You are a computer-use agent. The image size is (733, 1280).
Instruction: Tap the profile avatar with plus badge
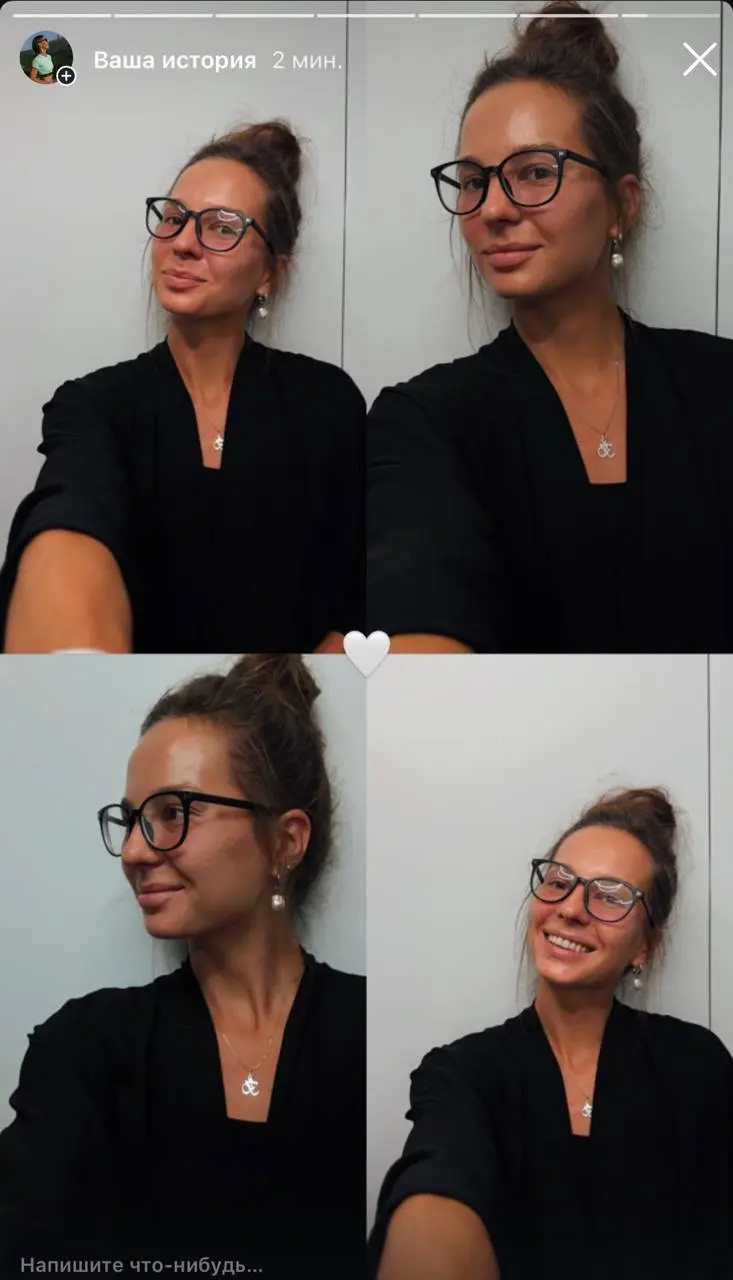46,58
